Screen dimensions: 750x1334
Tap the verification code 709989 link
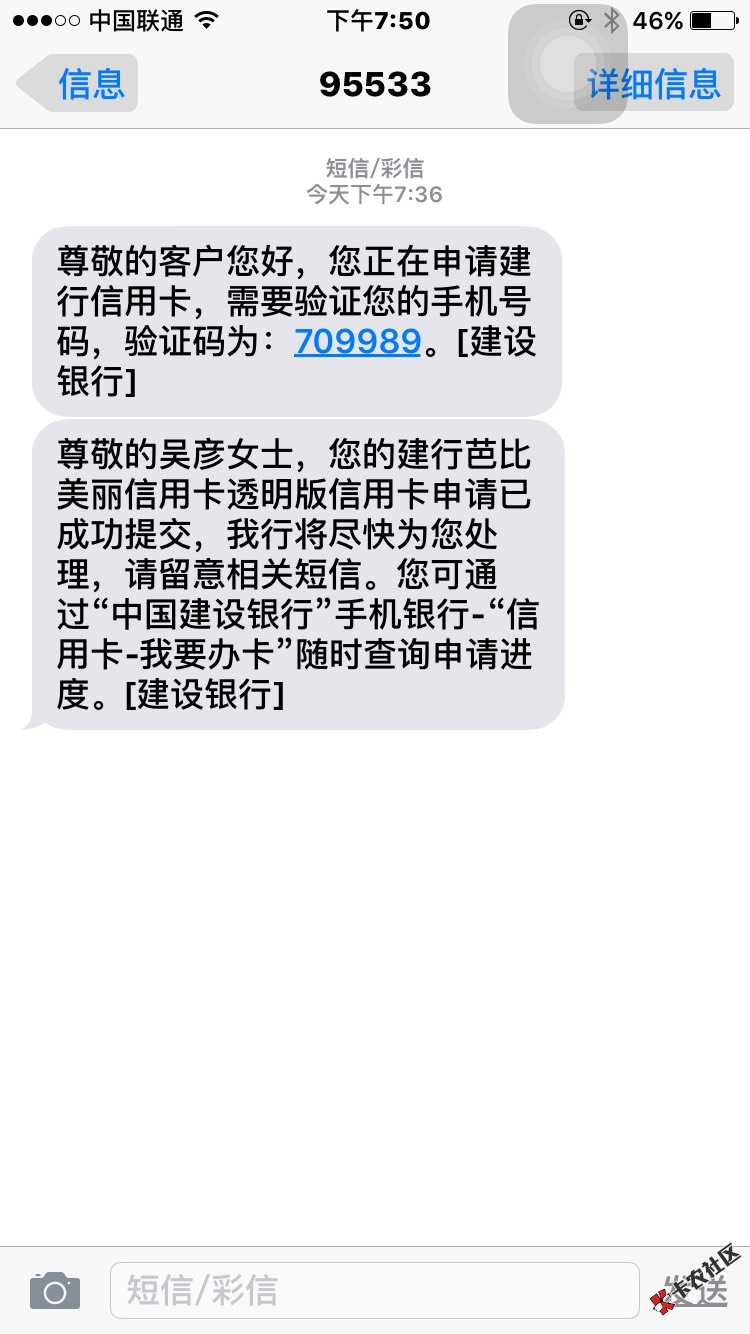pos(357,342)
